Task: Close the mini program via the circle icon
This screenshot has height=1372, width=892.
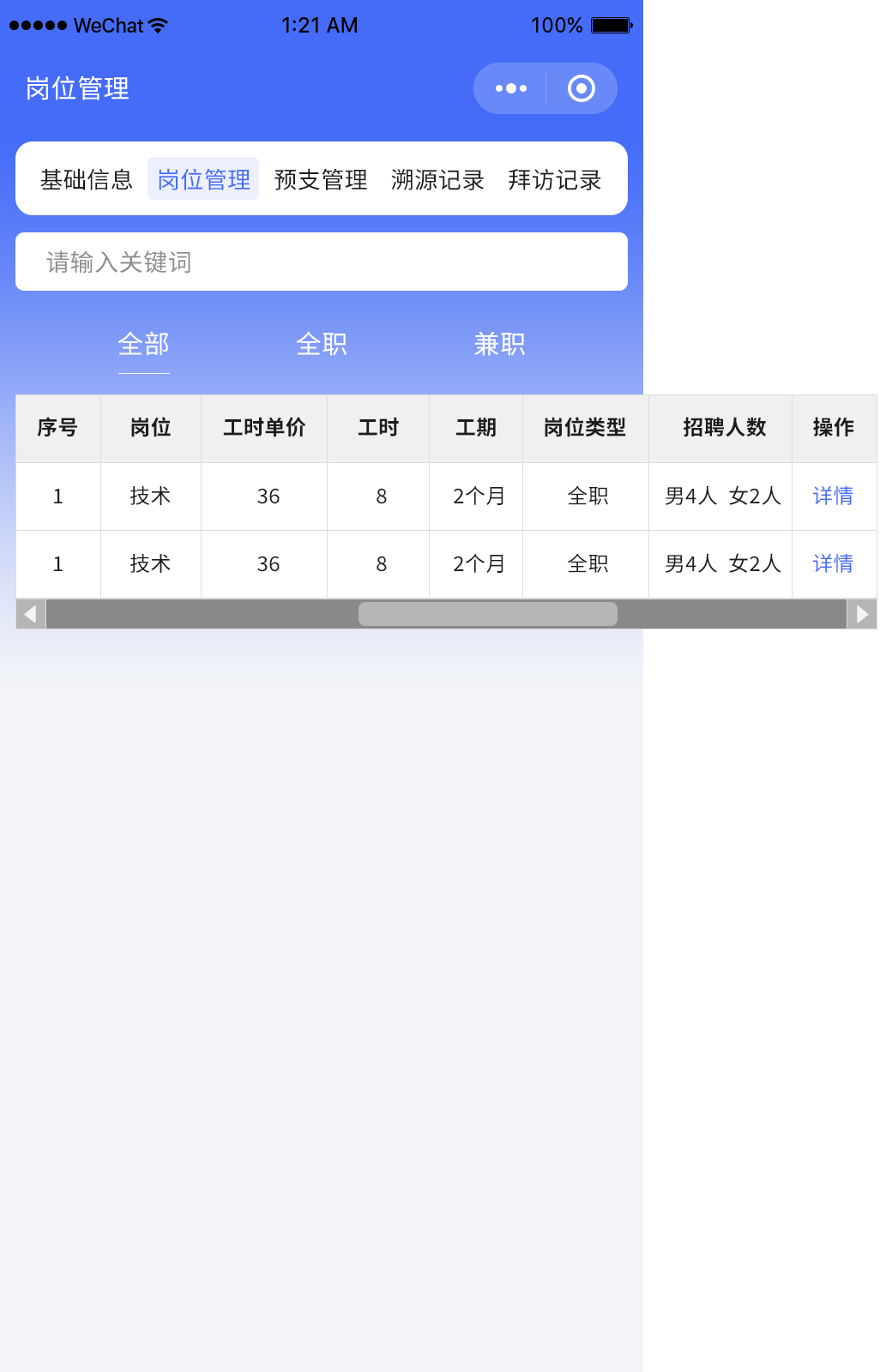Action: click(x=582, y=88)
